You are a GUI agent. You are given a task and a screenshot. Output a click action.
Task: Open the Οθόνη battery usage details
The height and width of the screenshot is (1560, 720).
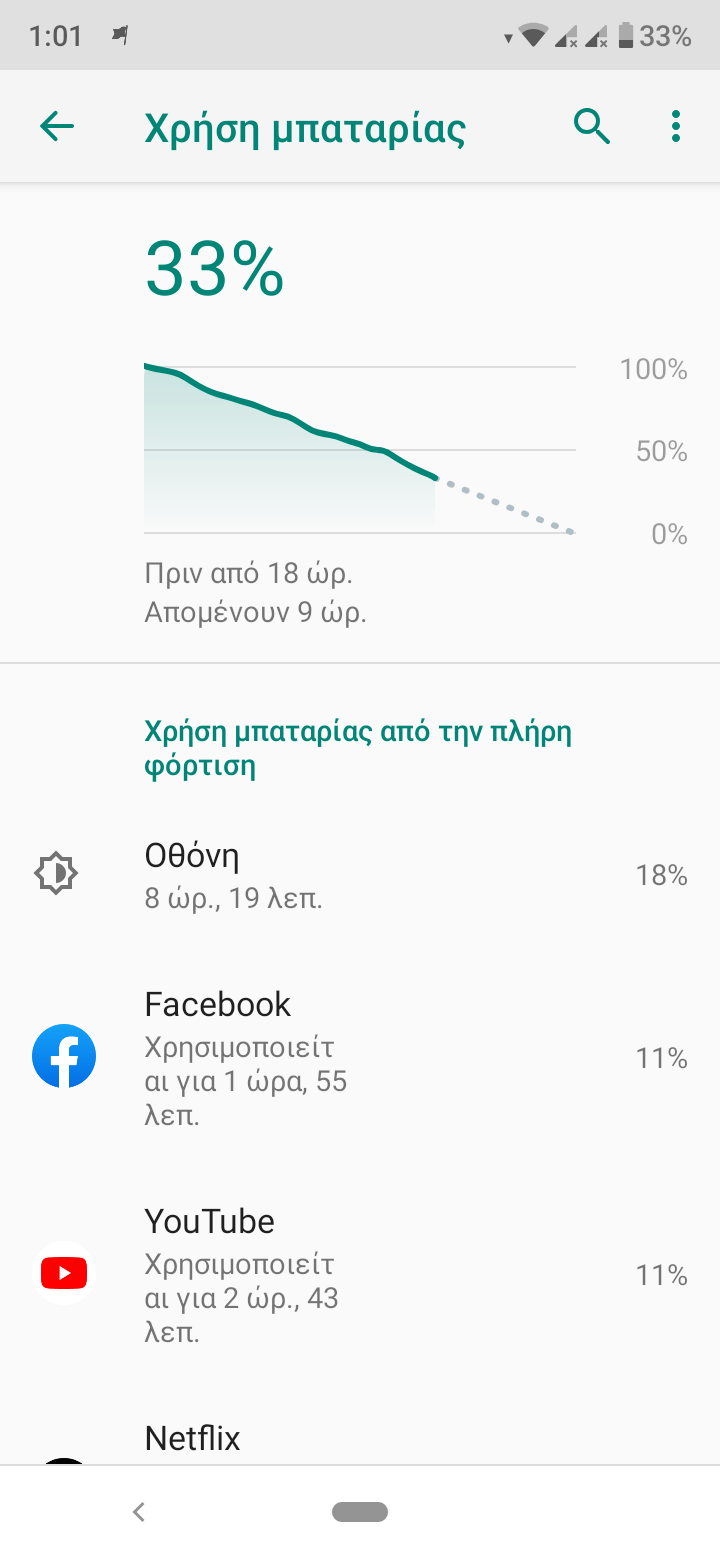click(360, 875)
